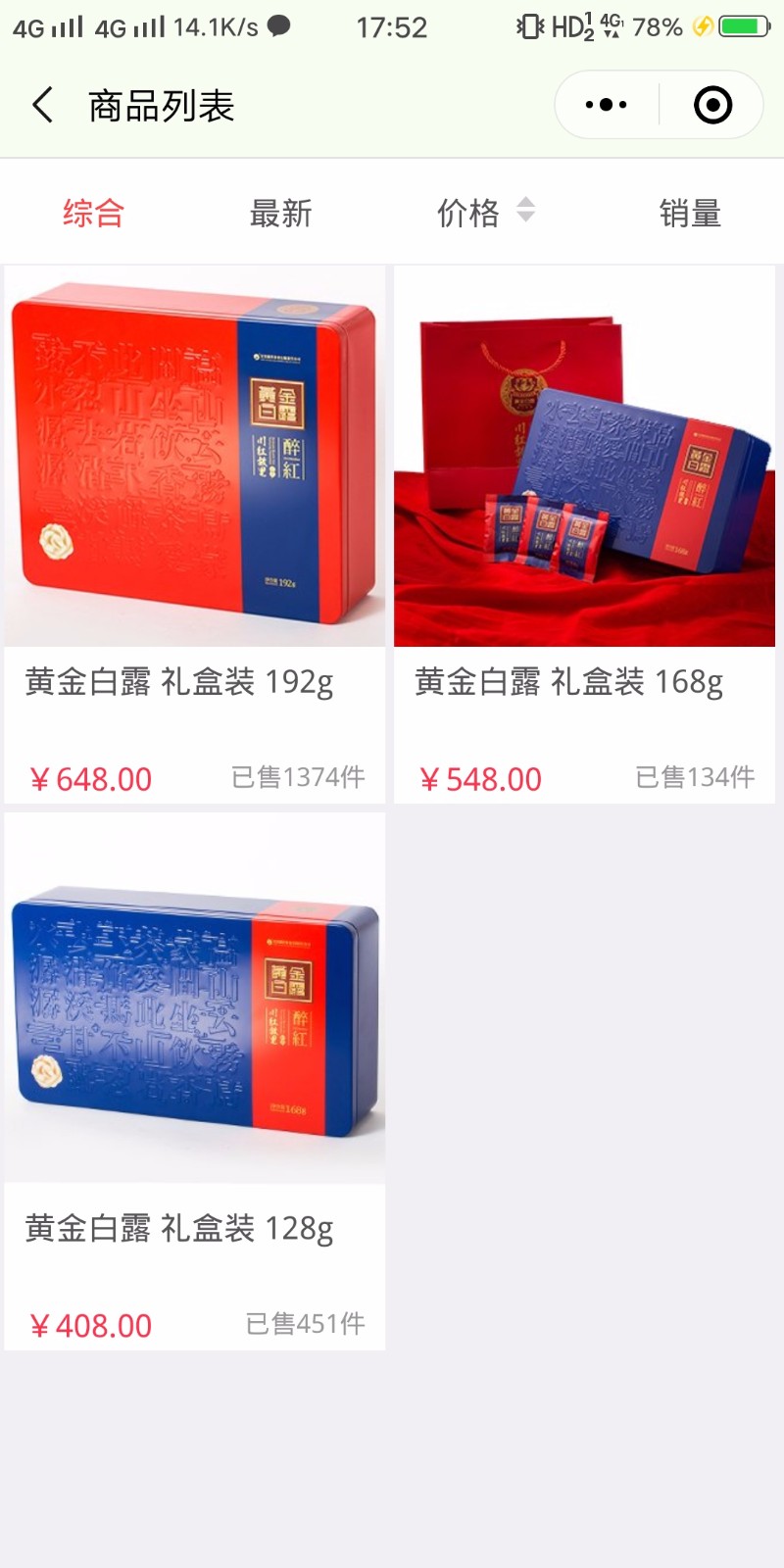Sort the product list by 价格
Image resolution: width=784 pixels, height=1568 pixels.
[x=484, y=213]
